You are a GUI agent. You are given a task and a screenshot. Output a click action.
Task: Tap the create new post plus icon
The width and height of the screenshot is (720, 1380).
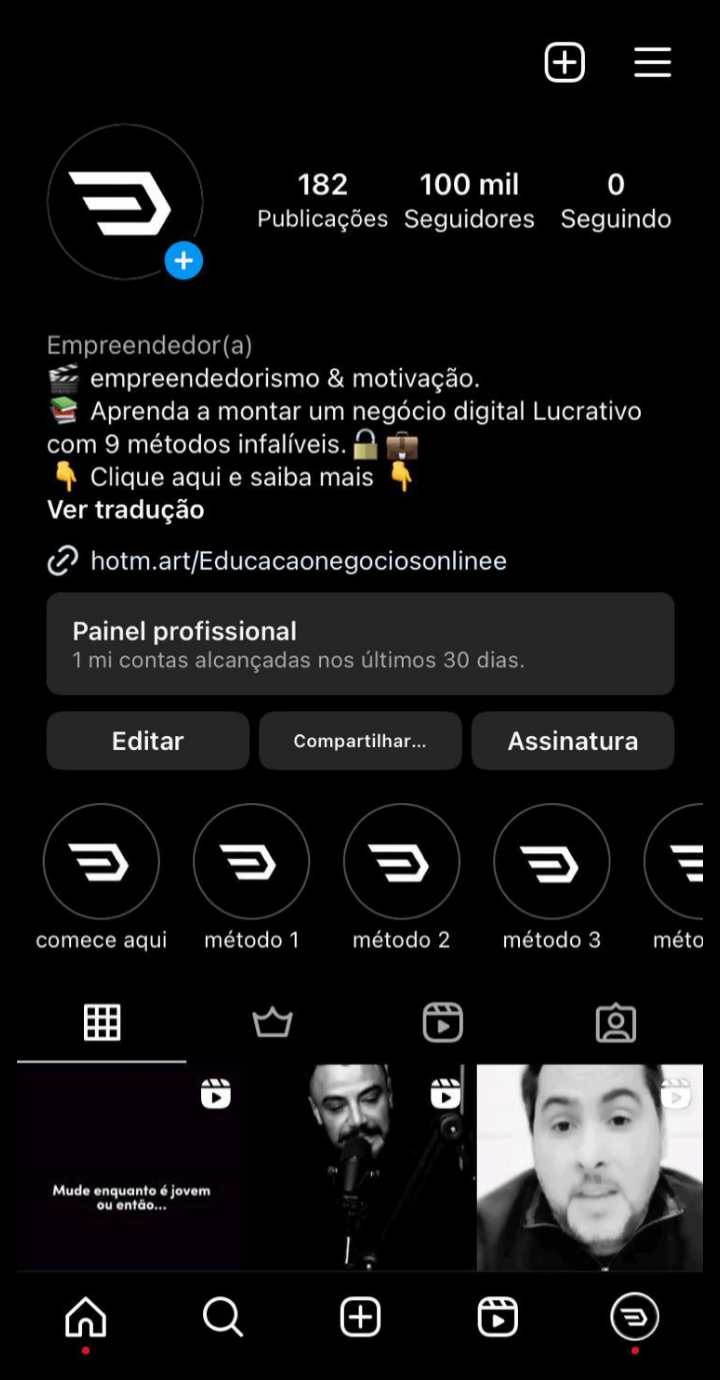(564, 62)
